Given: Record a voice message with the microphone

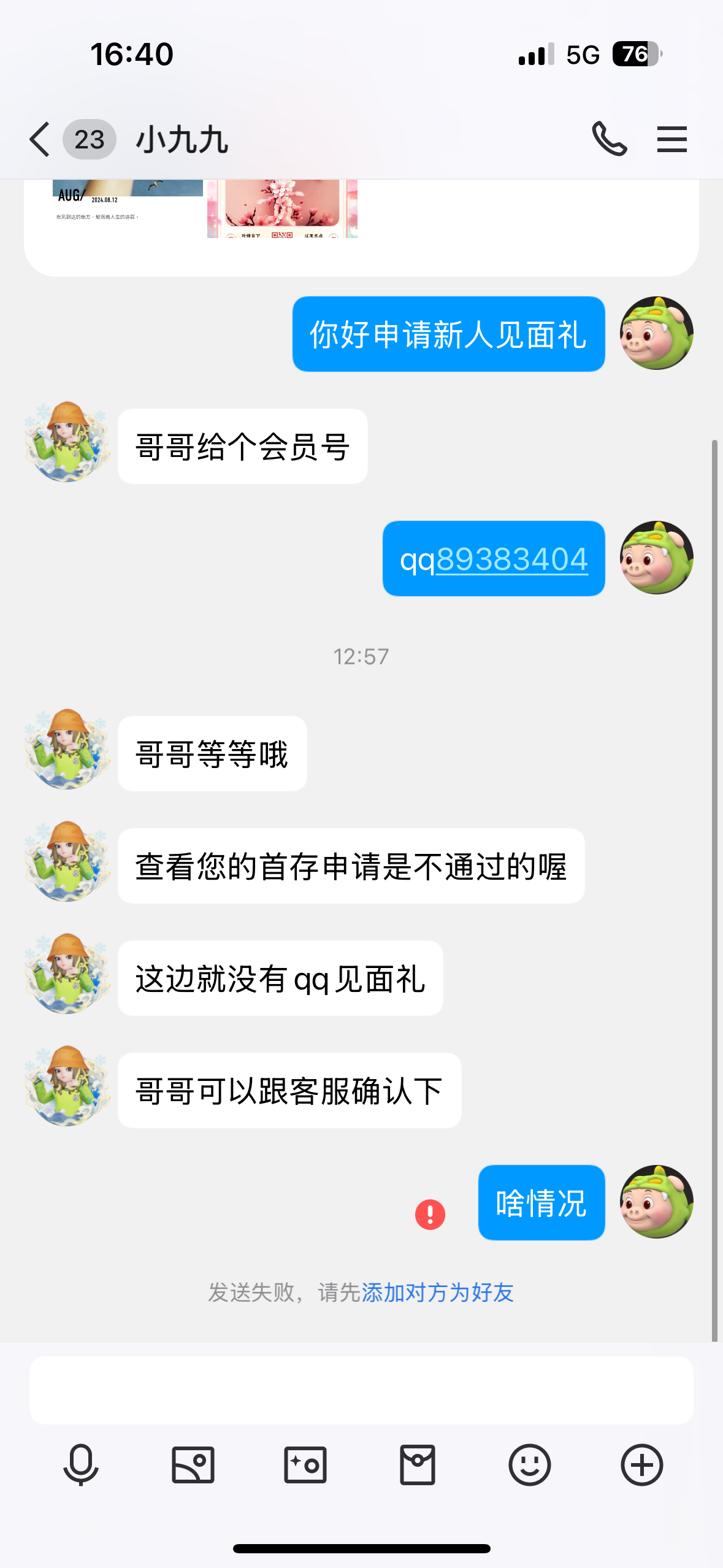Looking at the screenshot, I should [x=81, y=1465].
